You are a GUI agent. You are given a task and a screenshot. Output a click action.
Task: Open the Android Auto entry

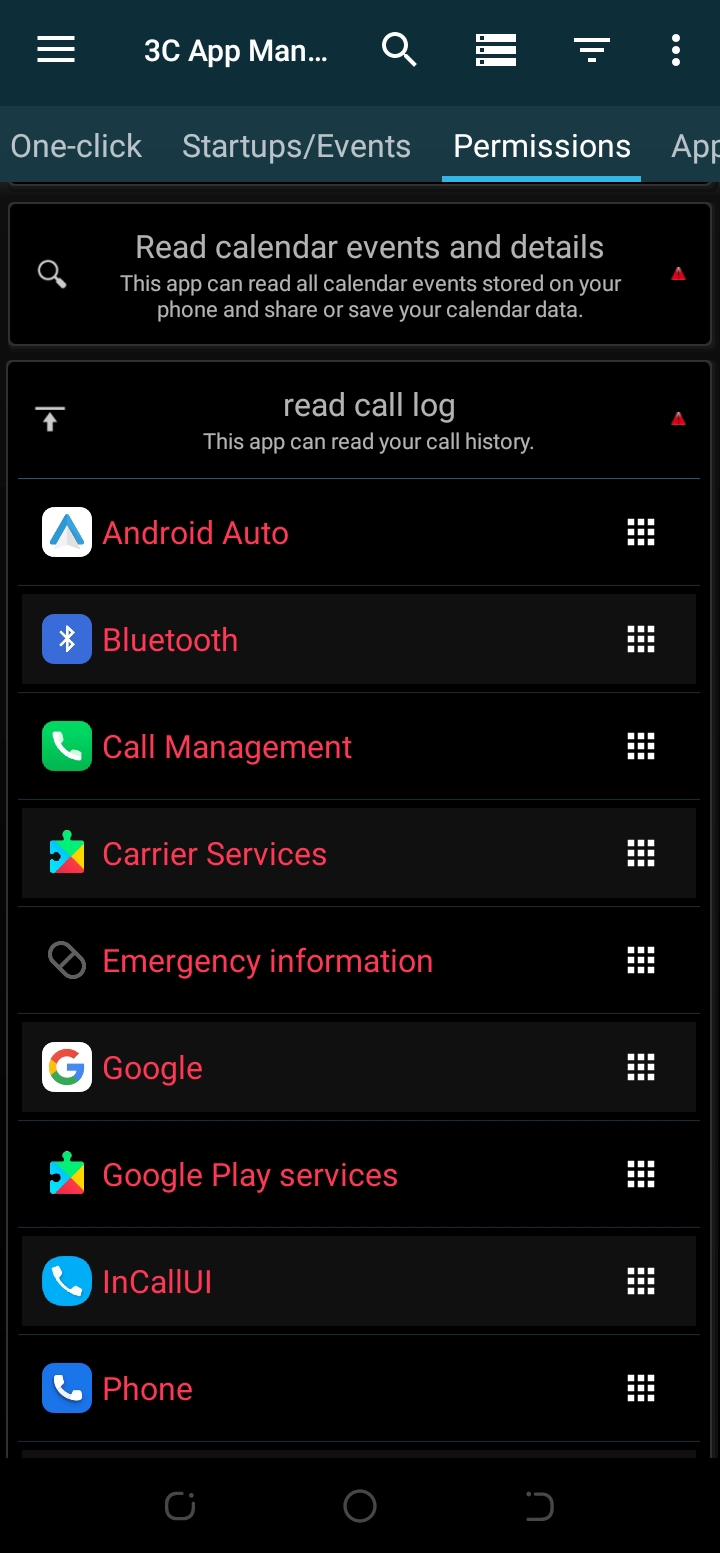click(196, 533)
